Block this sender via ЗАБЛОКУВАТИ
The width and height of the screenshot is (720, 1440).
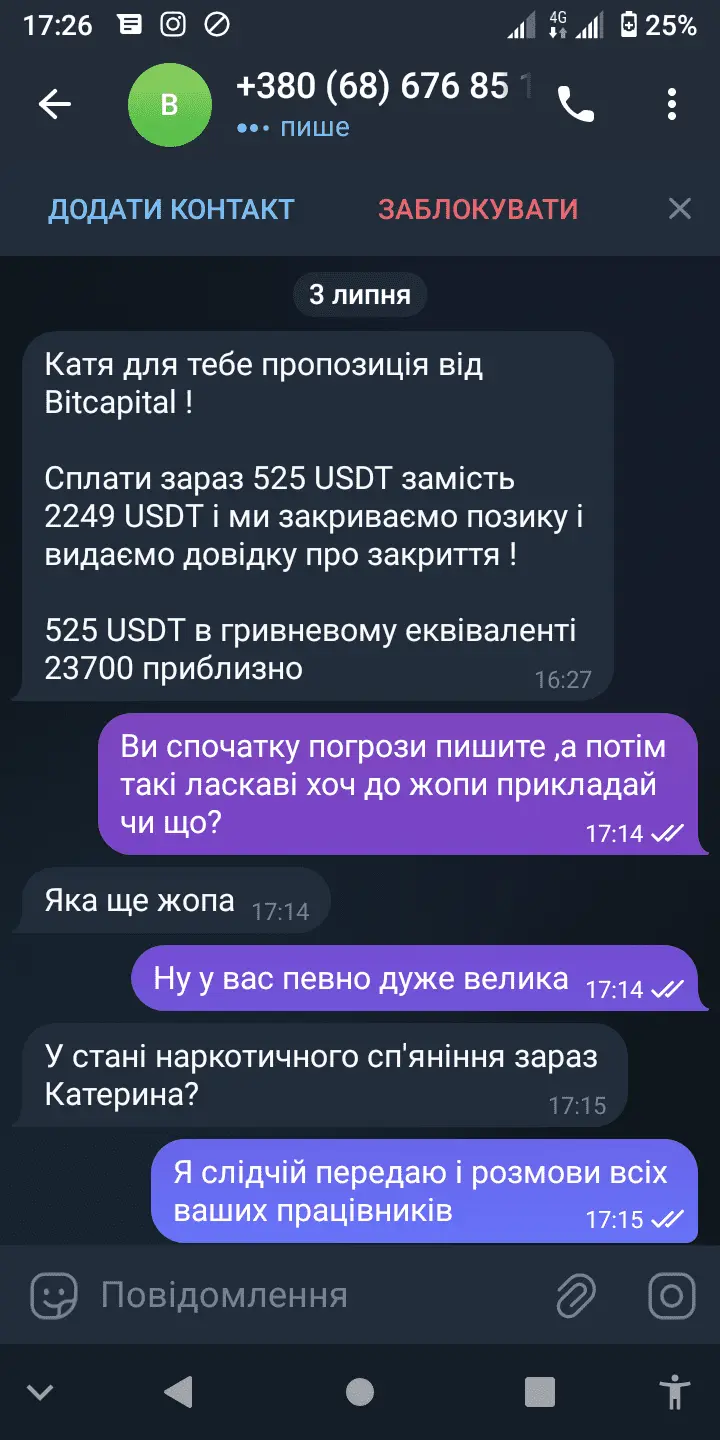point(478,209)
